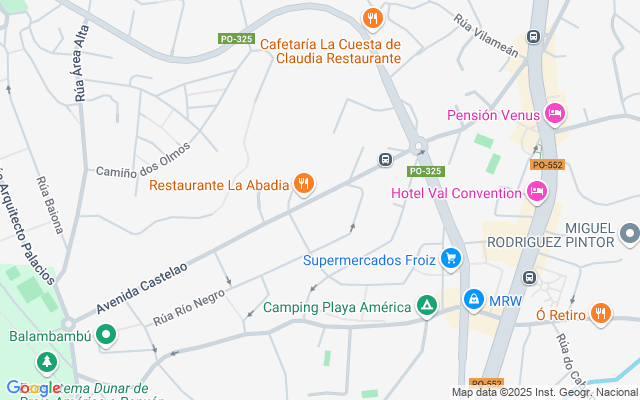Select the Camping Playa América marker
Viewport: 640px width, 400px height.
tap(427, 306)
